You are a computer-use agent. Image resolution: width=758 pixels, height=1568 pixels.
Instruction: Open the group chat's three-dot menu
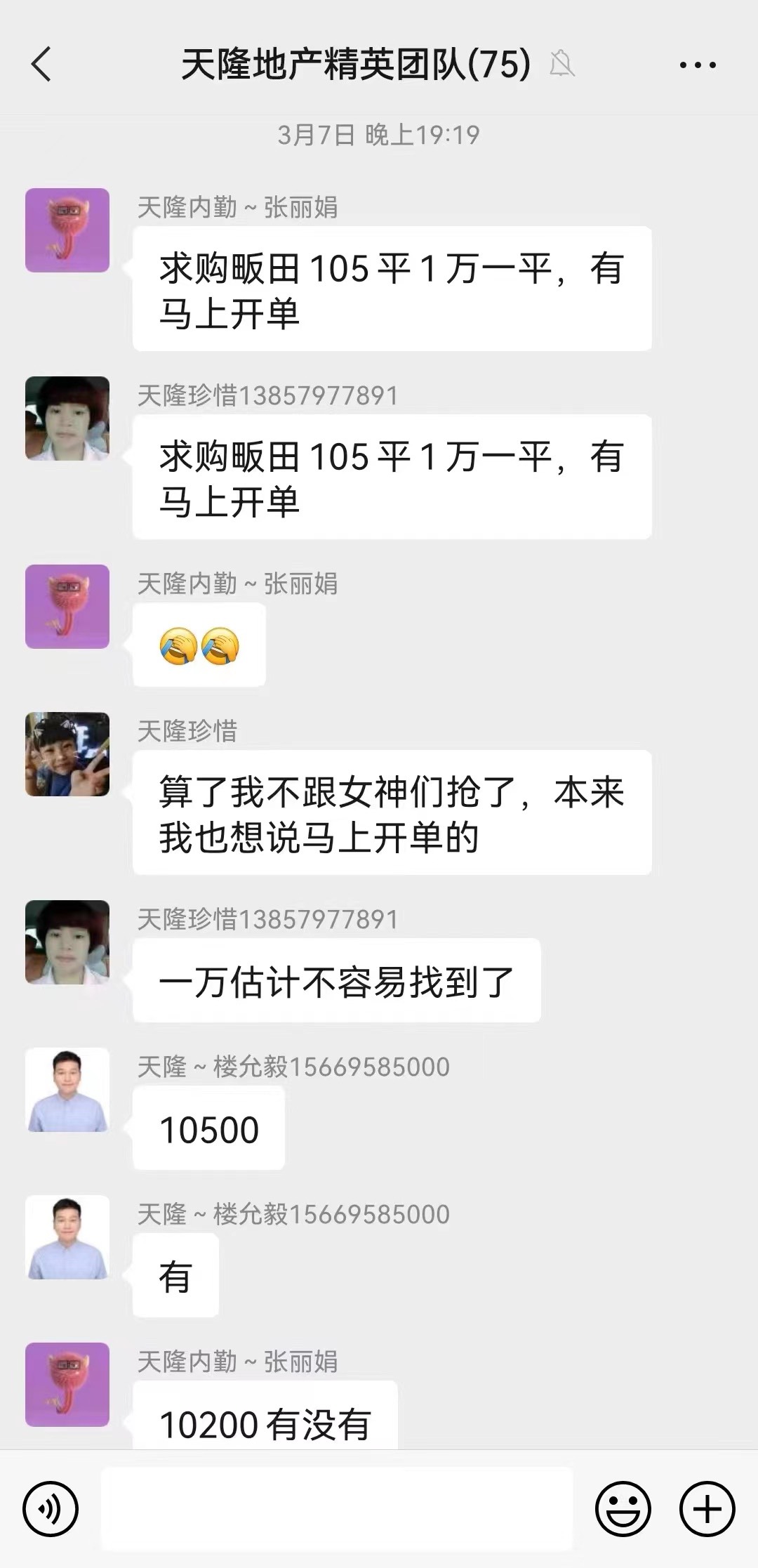tap(697, 65)
